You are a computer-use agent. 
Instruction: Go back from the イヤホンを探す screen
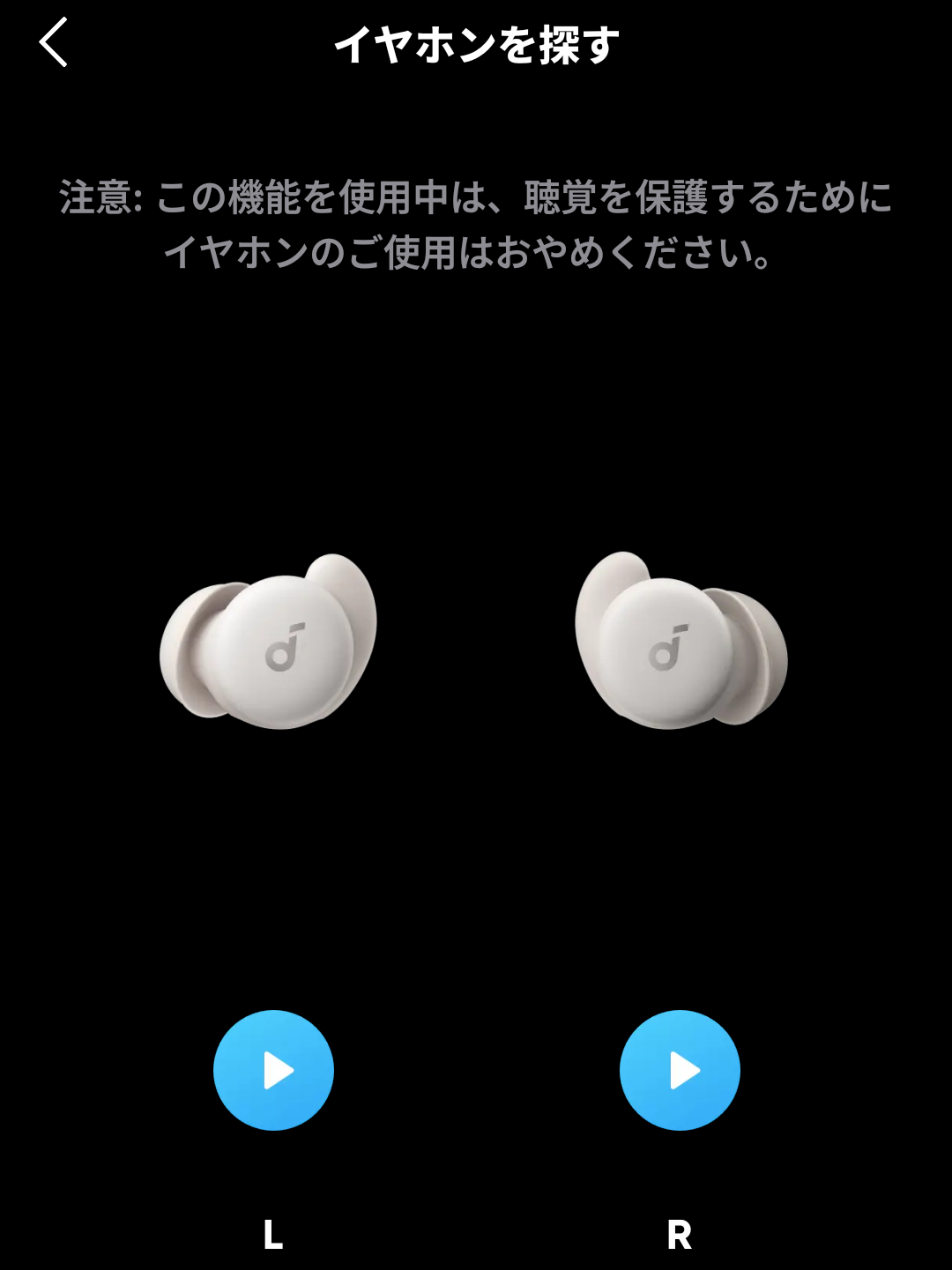[54, 43]
